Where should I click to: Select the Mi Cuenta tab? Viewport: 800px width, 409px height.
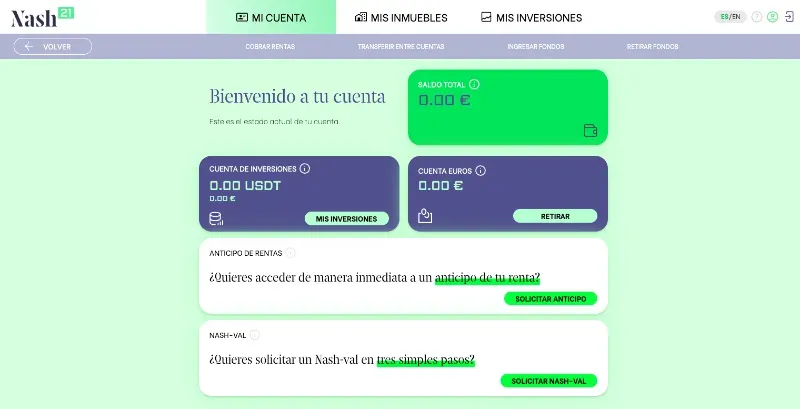pyautogui.click(x=271, y=17)
